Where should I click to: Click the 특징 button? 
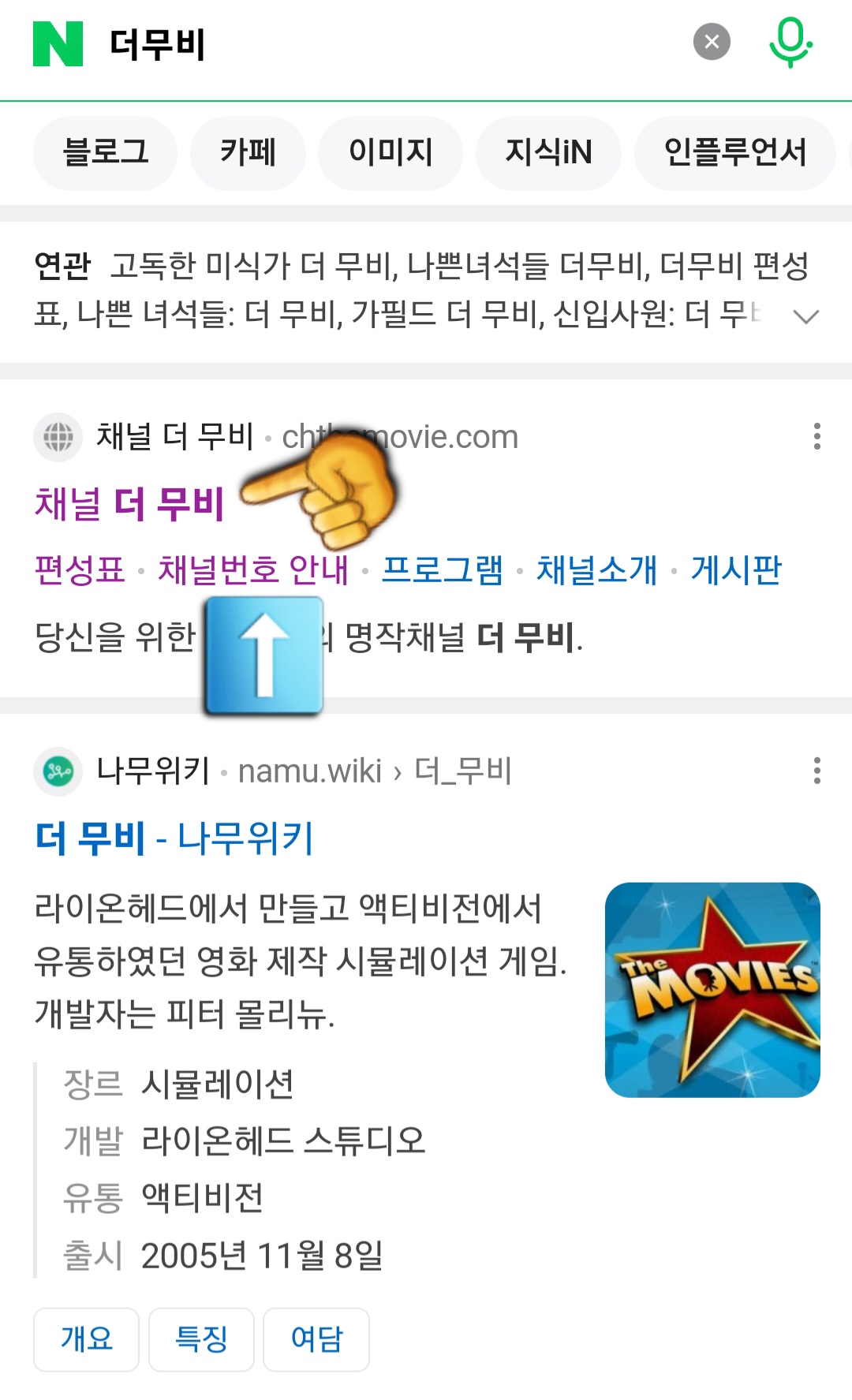point(201,1338)
